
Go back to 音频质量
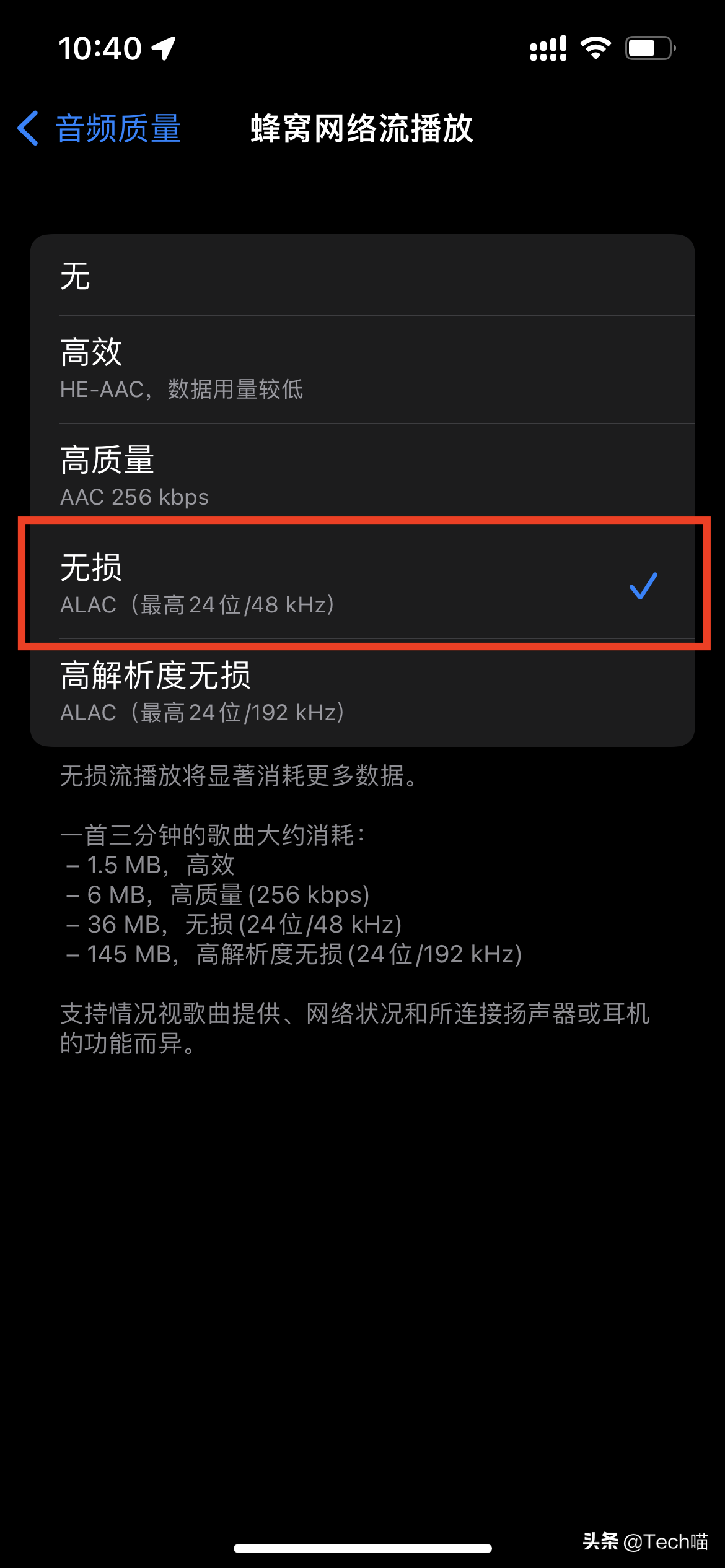point(99,129)
